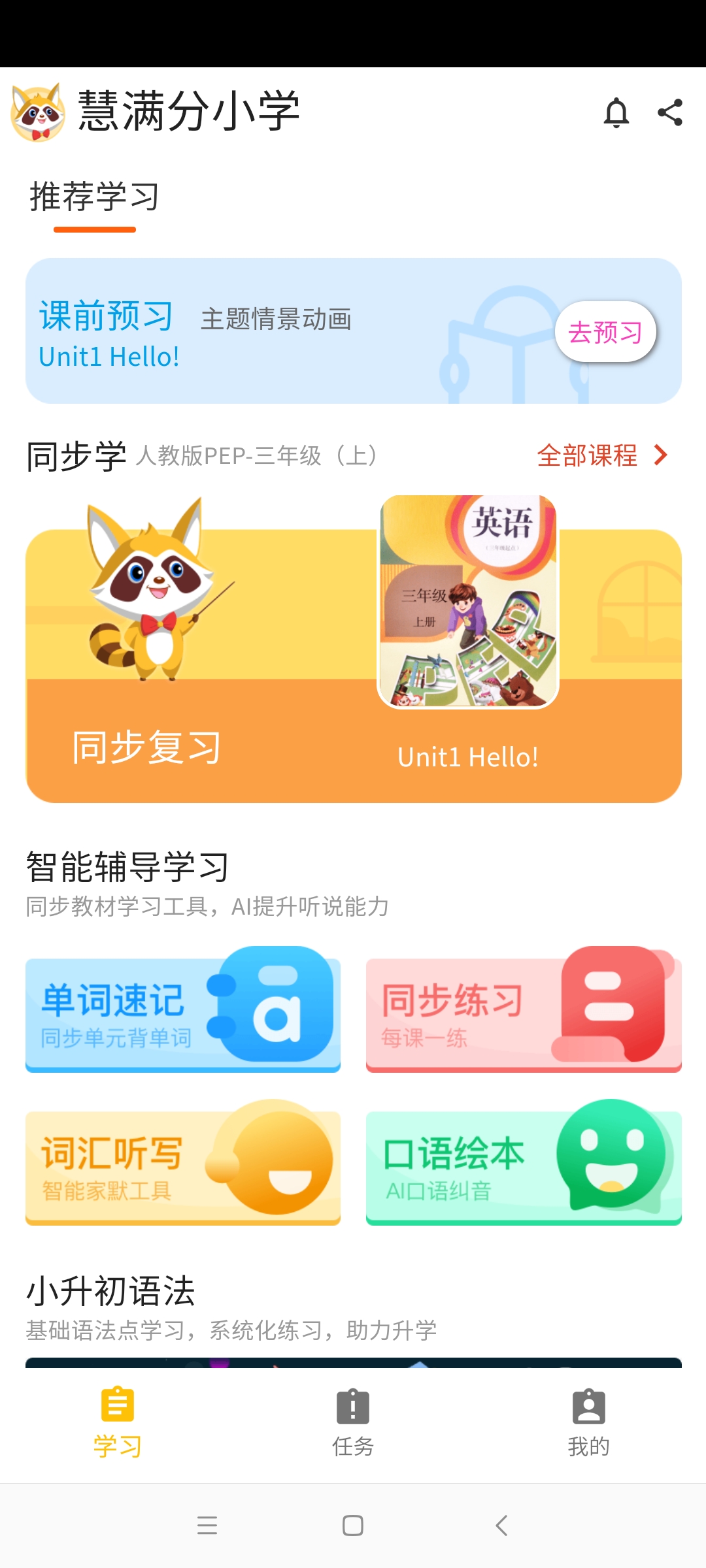
Task: Change textbook via 人教版PEP-三年级（上）selector
Action: [x=256, y=457]
